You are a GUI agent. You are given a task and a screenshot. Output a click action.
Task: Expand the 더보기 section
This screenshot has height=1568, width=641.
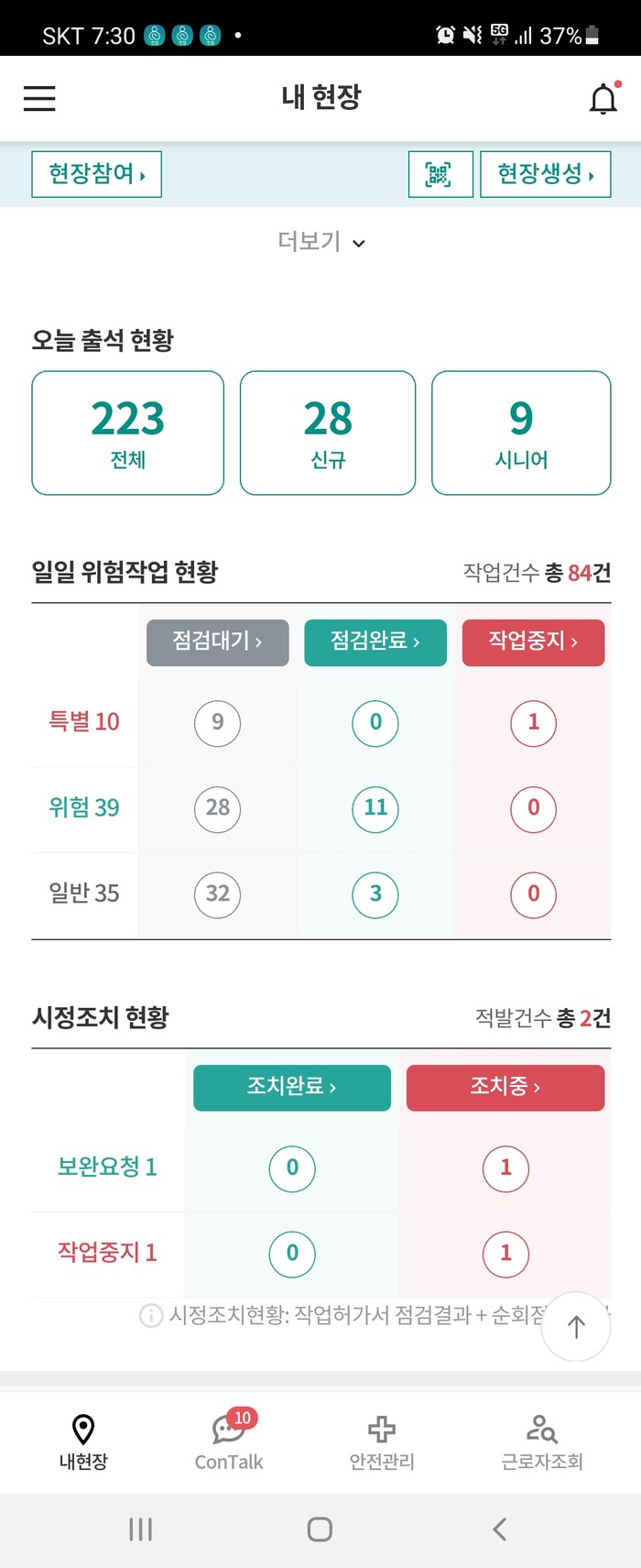[x=320, y=242]
